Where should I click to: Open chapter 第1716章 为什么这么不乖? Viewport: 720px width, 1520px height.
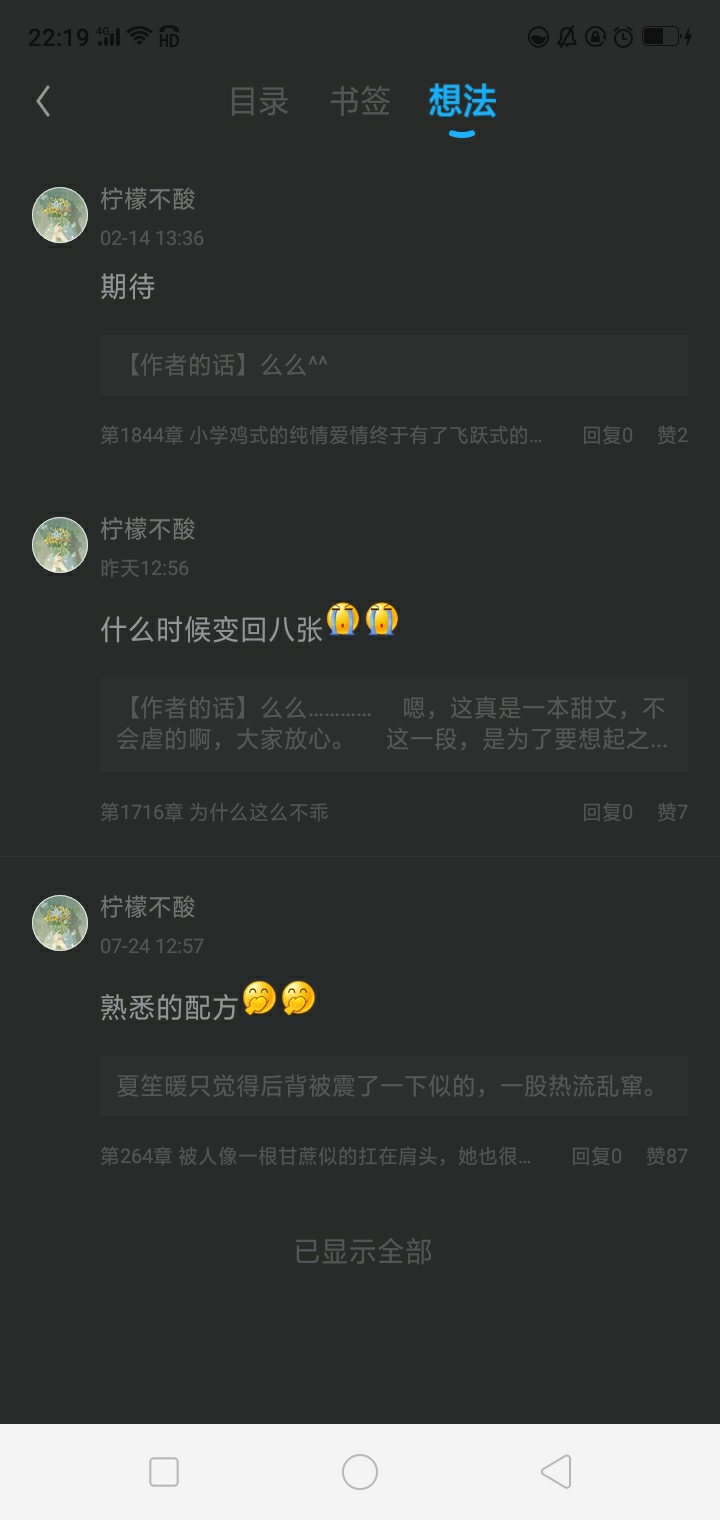[214, 812]
